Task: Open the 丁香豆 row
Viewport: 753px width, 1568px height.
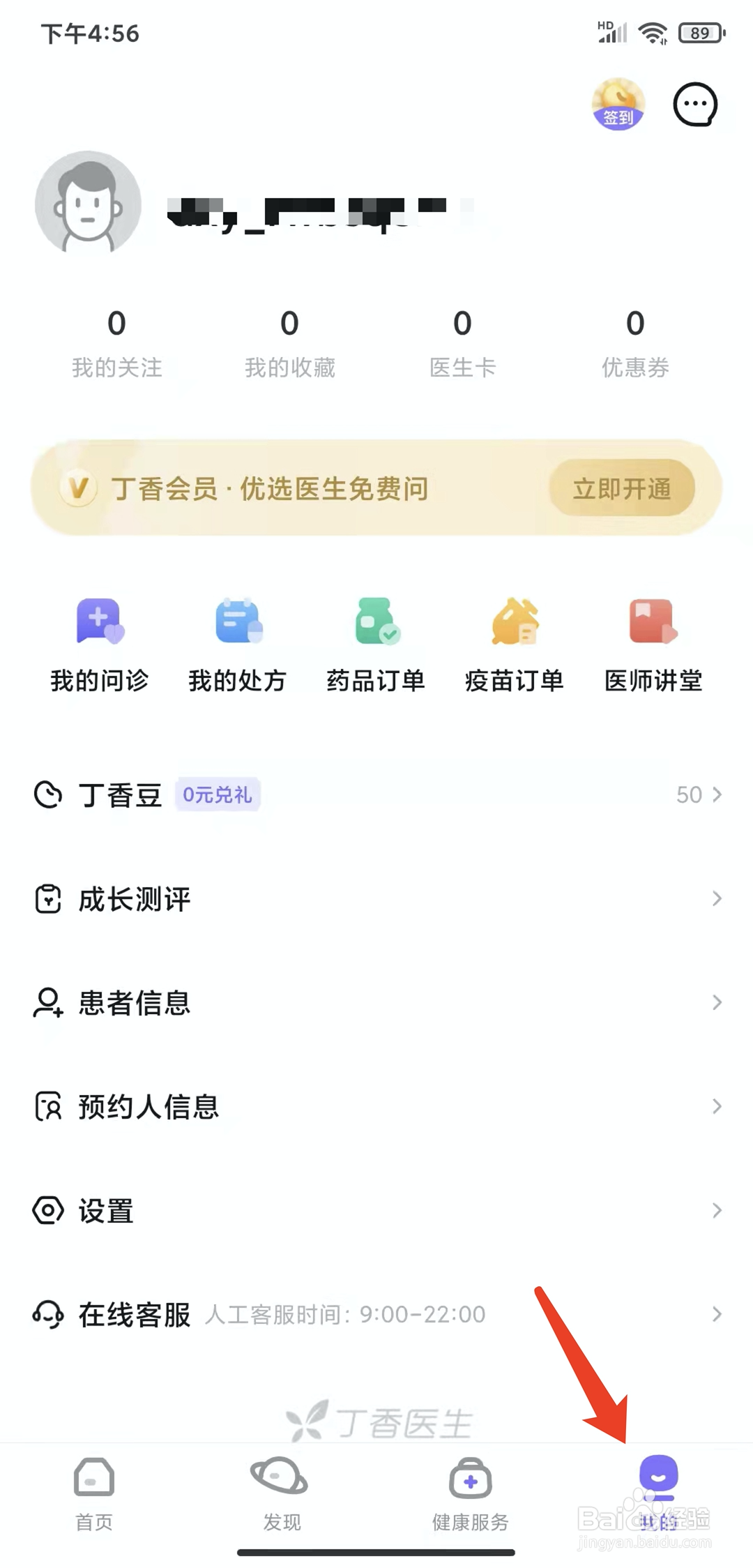Action: [376, 794]
